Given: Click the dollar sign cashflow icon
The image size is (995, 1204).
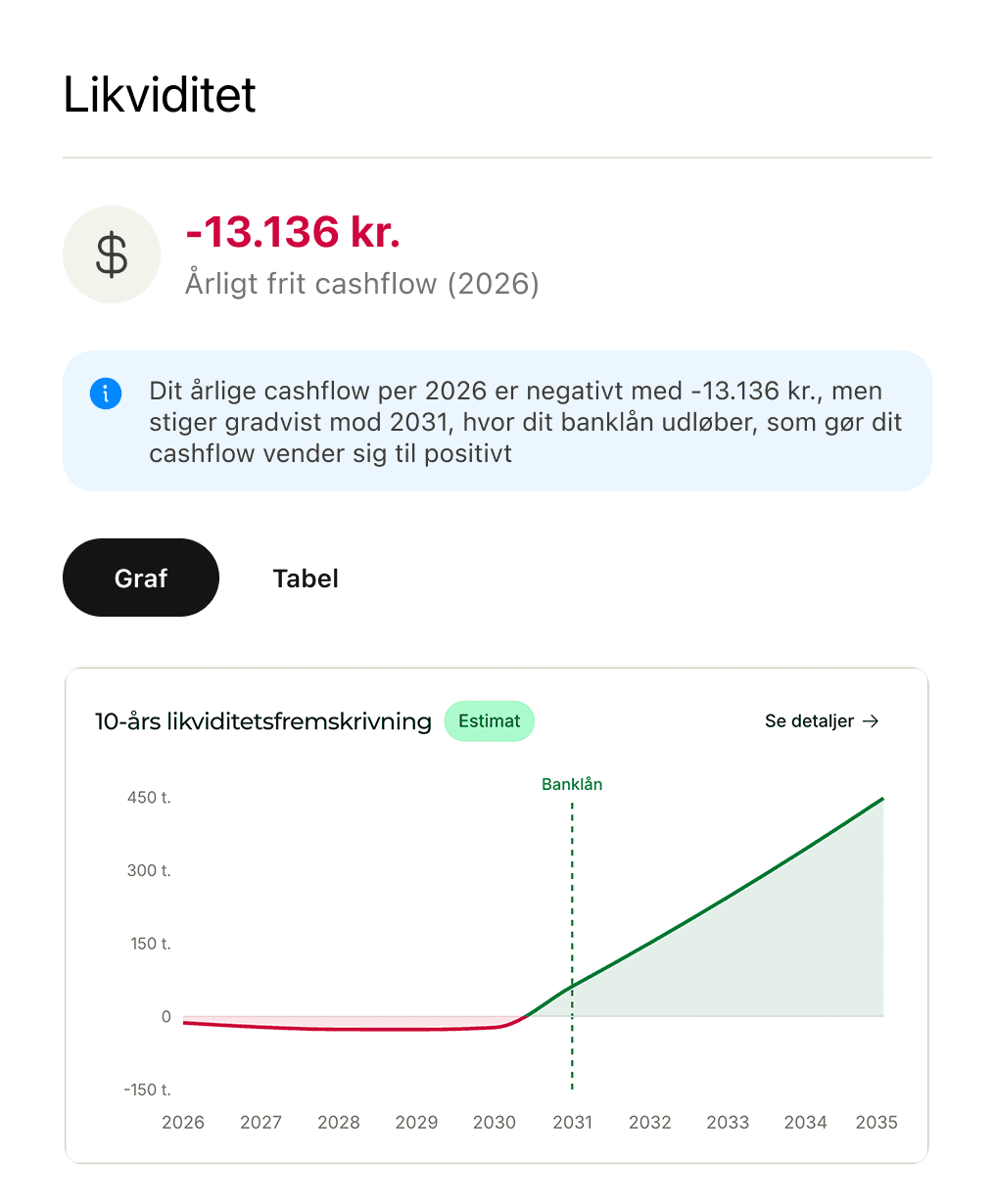Looking at the screenshot, I should (111, 254).
